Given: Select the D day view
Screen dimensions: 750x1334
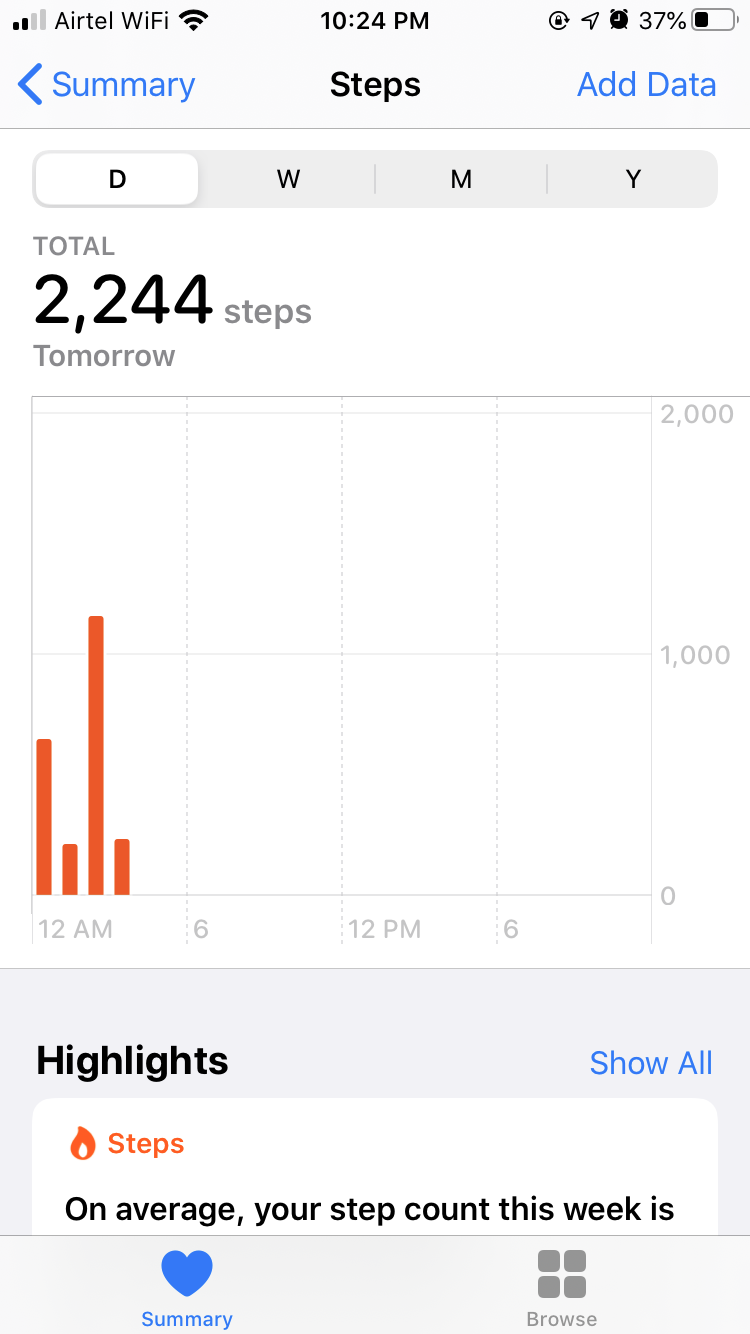Looking at the screenshot, I should click(x=117, y=179).
